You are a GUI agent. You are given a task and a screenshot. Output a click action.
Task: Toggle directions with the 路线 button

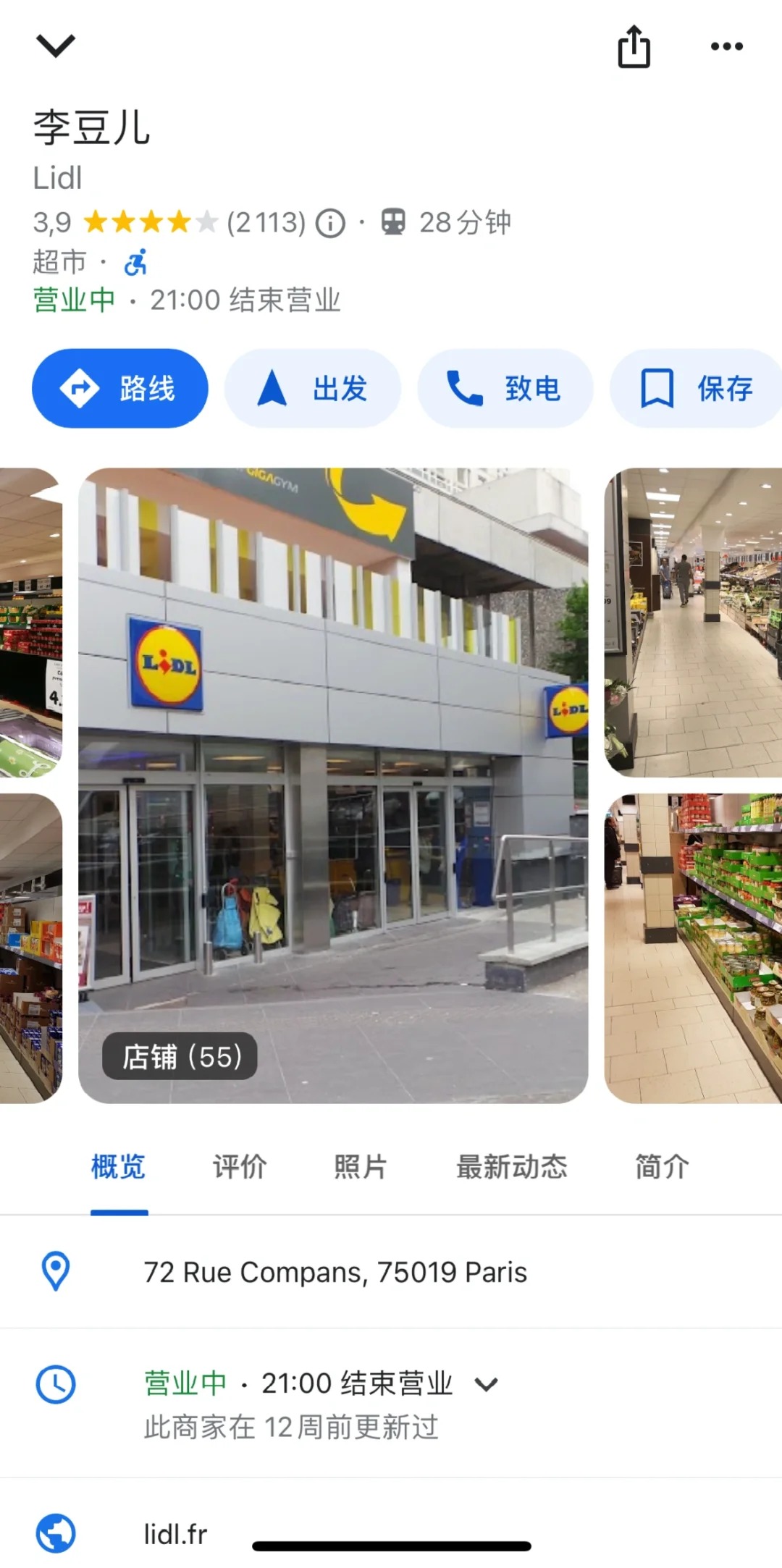click(x=119, y=388)
